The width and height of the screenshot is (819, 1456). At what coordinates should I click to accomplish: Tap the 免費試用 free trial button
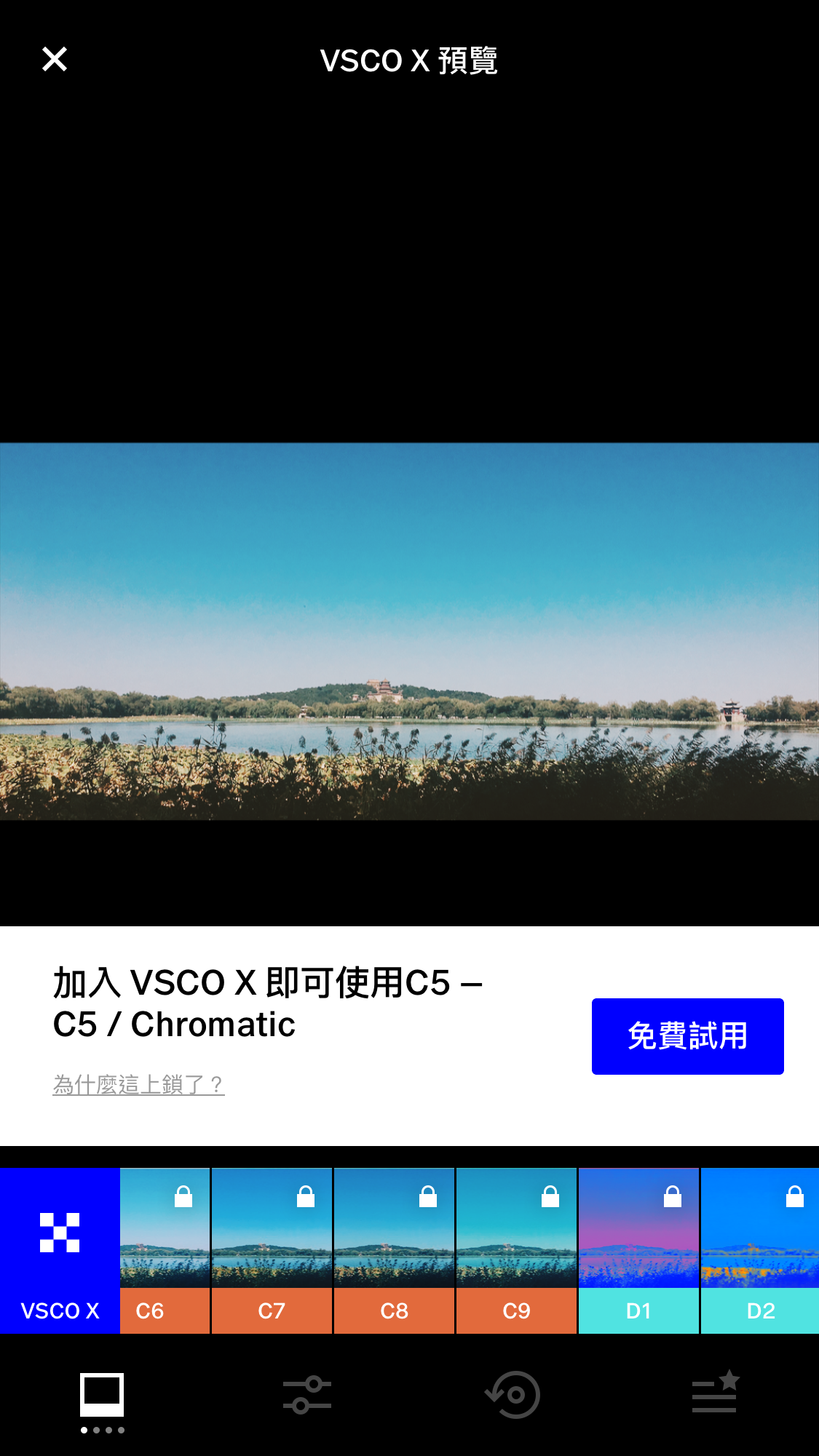click(x=687, y=1036)
